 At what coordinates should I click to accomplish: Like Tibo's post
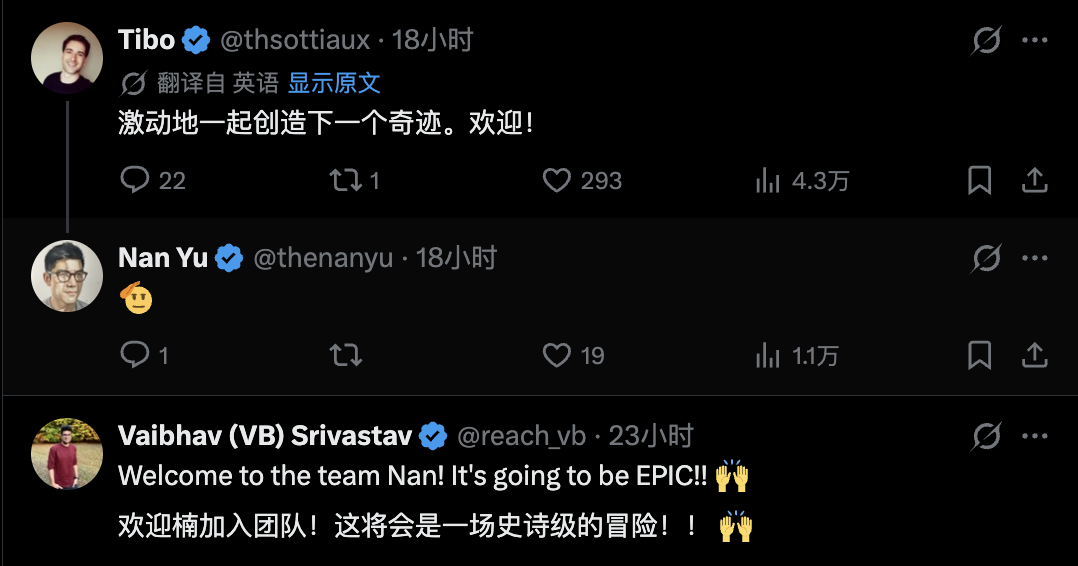[x=557, y=180]
